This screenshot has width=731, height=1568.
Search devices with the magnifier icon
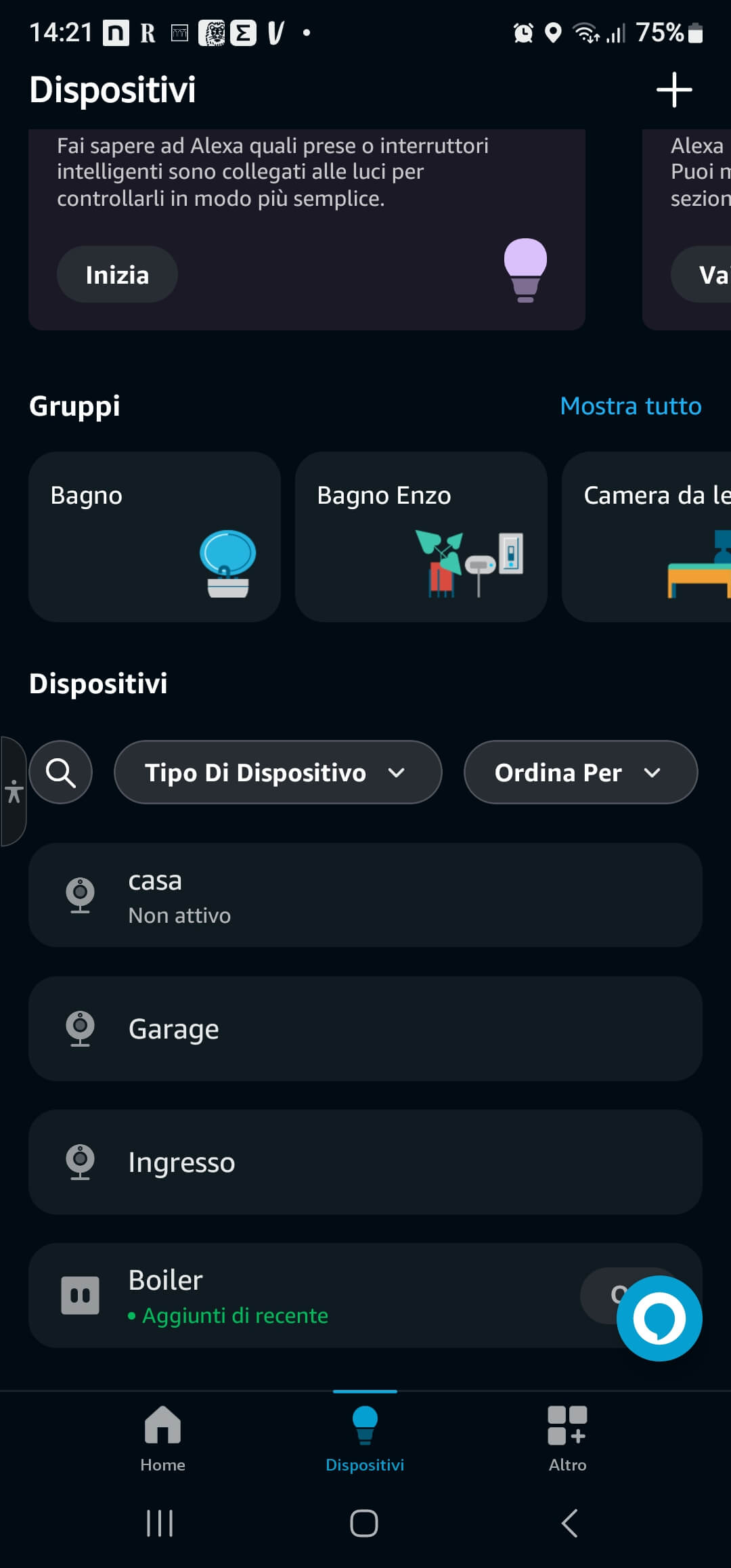61,772
